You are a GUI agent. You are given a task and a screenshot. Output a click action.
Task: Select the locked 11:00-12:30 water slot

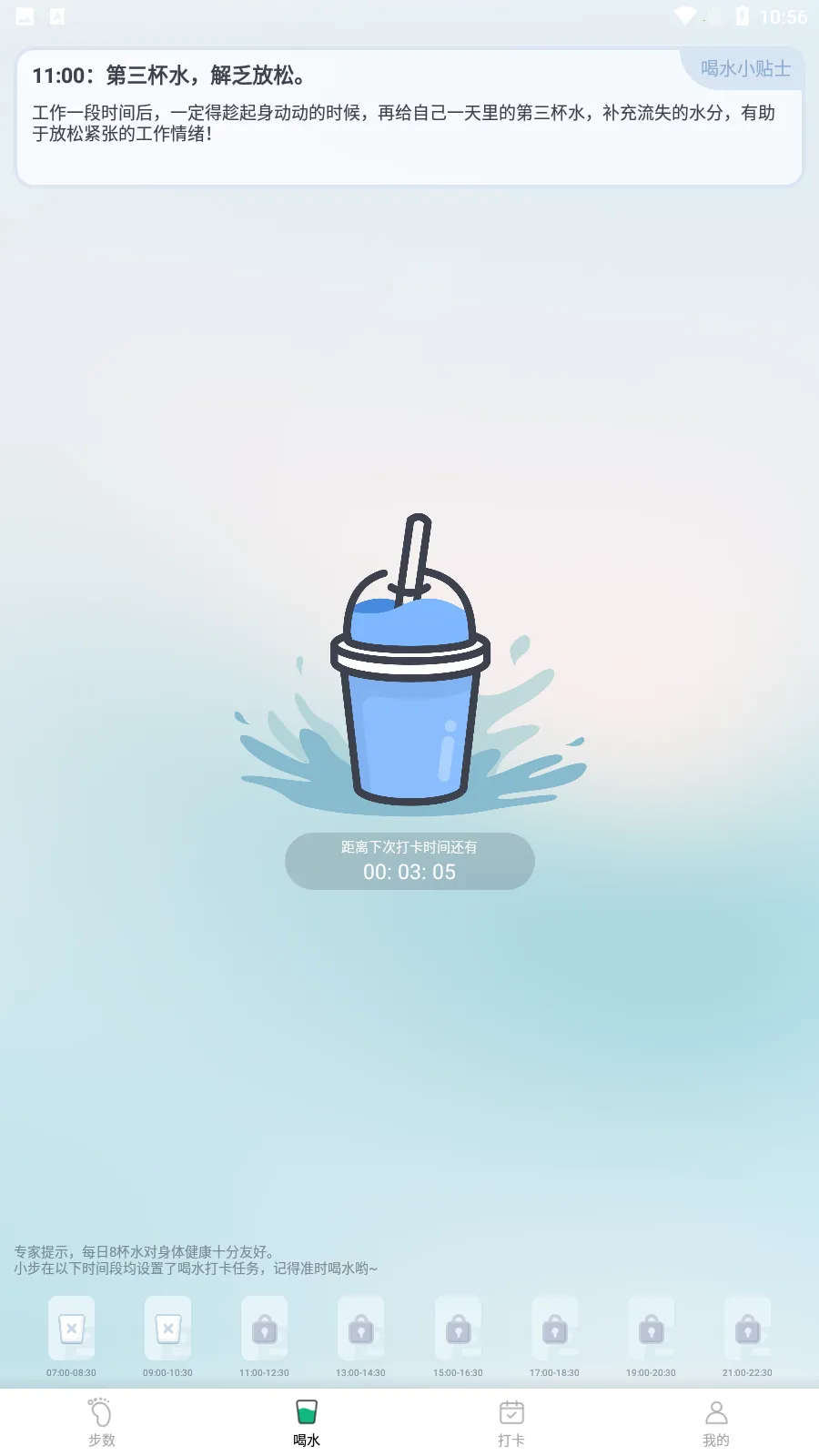click(264, 1329)
